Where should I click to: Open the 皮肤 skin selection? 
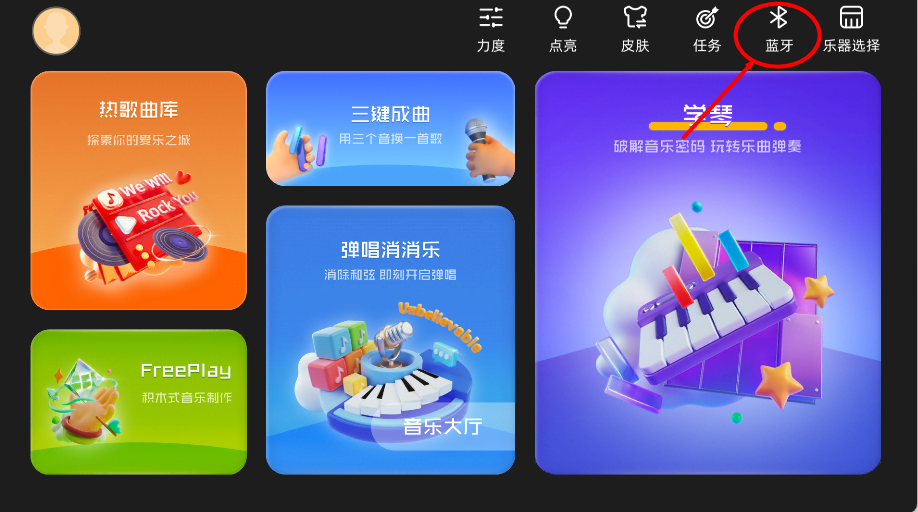coord(635,29)
